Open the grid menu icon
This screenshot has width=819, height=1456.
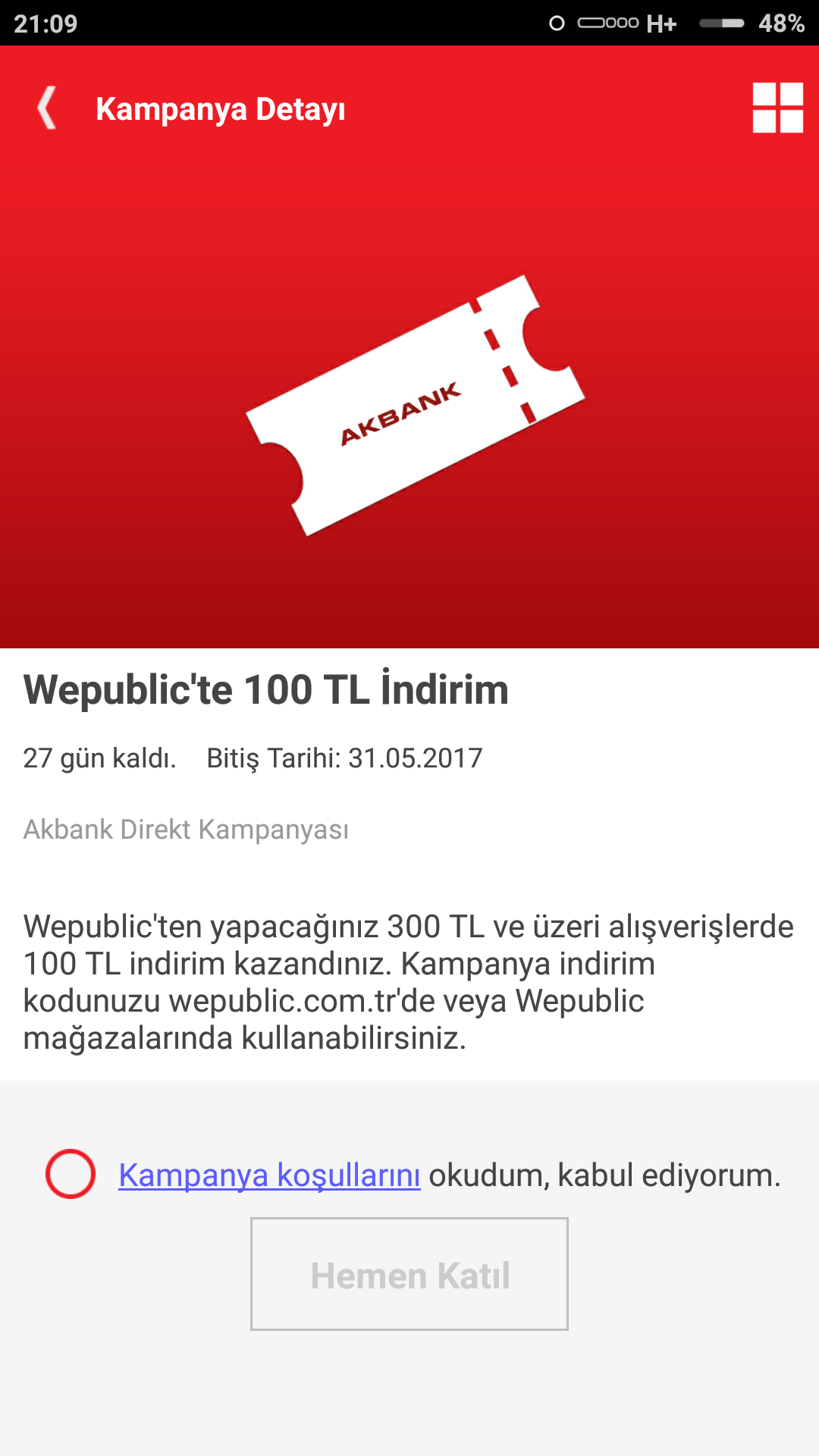pos(778,108)
